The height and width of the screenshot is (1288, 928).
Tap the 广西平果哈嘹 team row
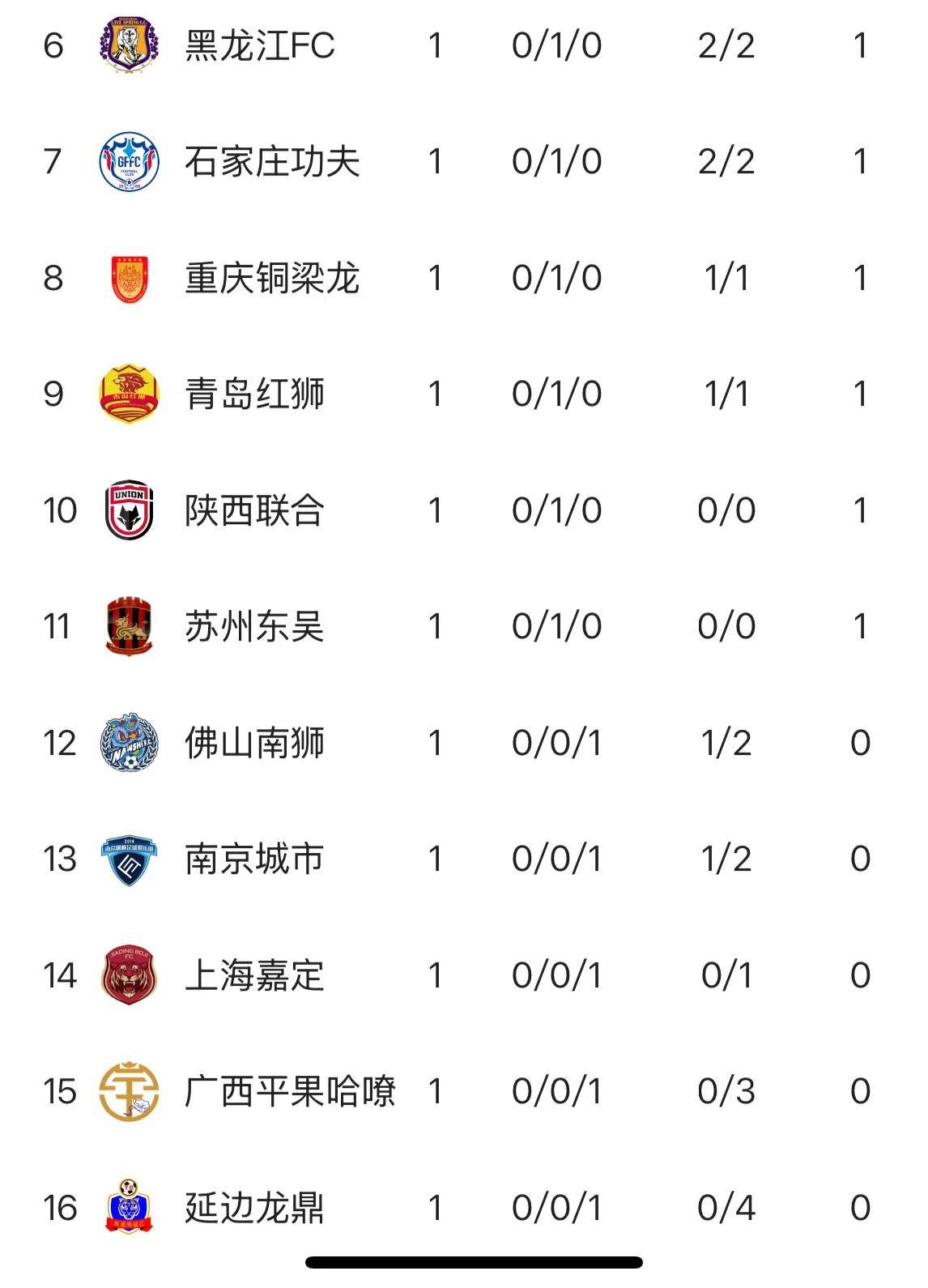(x=289, y=1091)
